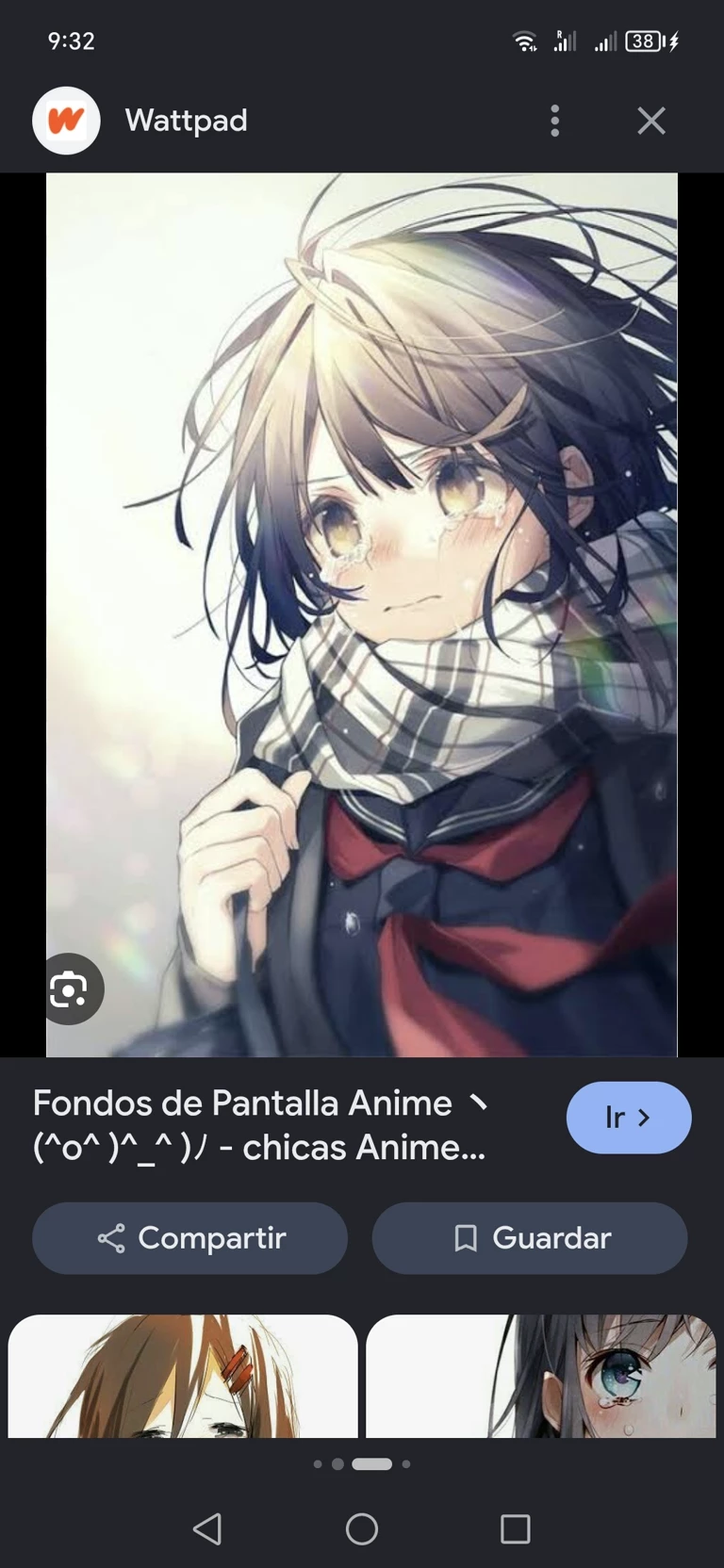Open the blue-eyed crying girl related image
724x1568 pixels.
541,1376
